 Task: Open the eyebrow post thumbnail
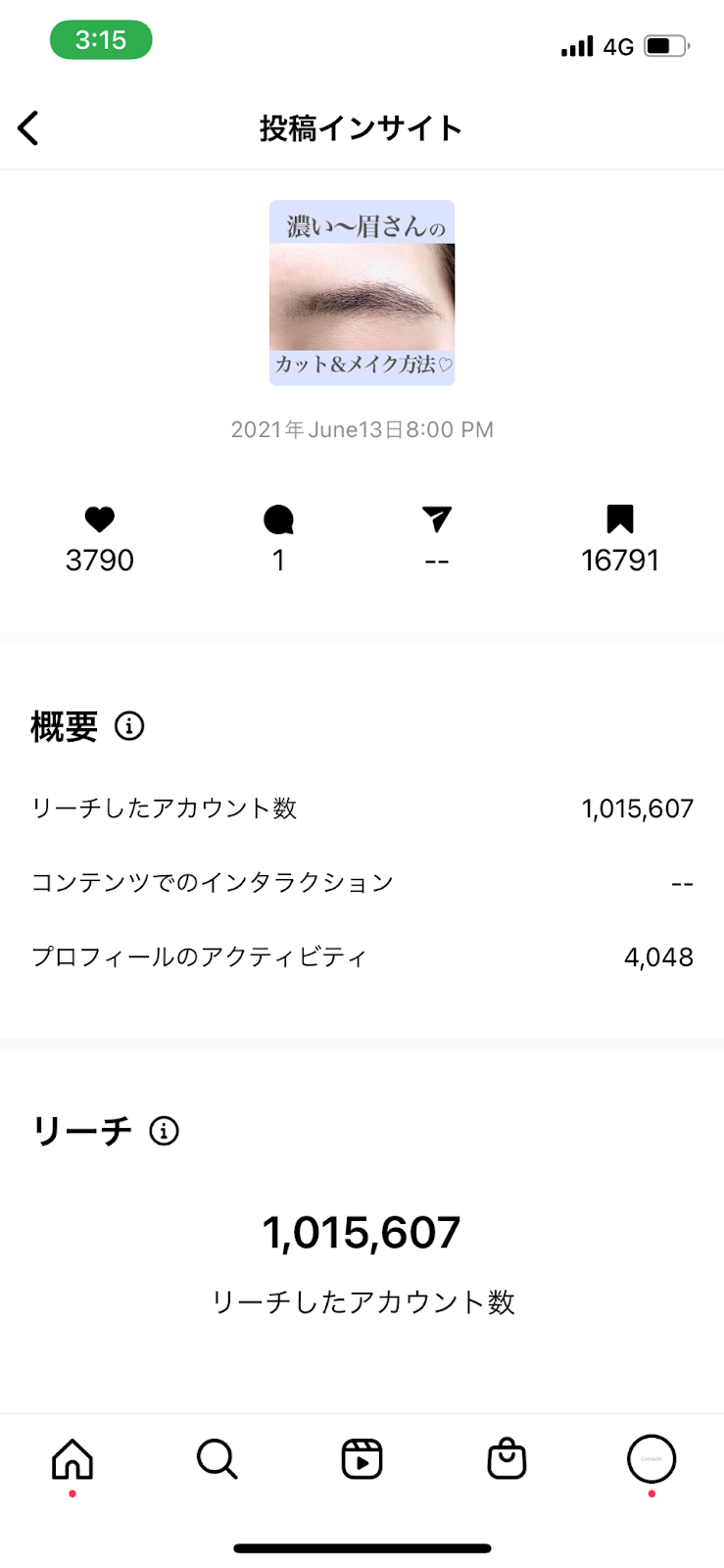coord(362,292)
